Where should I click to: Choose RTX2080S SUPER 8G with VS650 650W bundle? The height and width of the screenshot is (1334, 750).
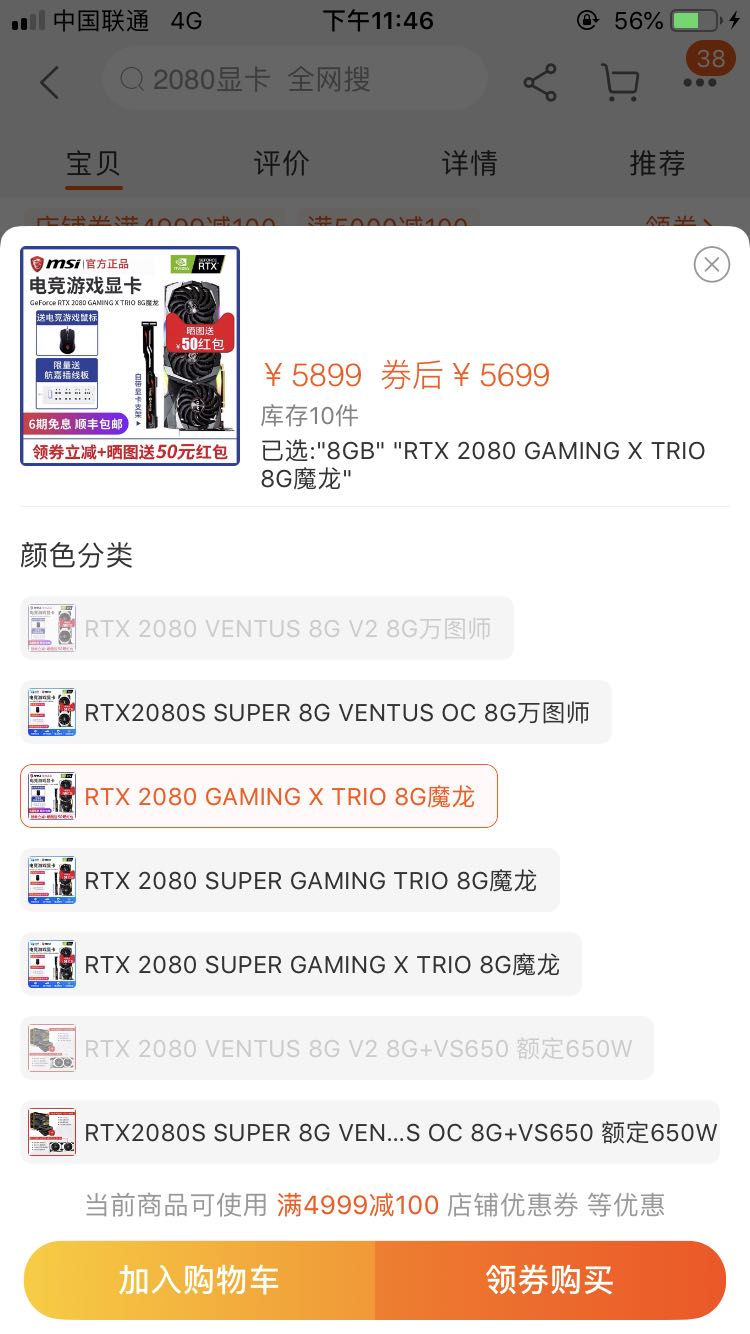370,1132
